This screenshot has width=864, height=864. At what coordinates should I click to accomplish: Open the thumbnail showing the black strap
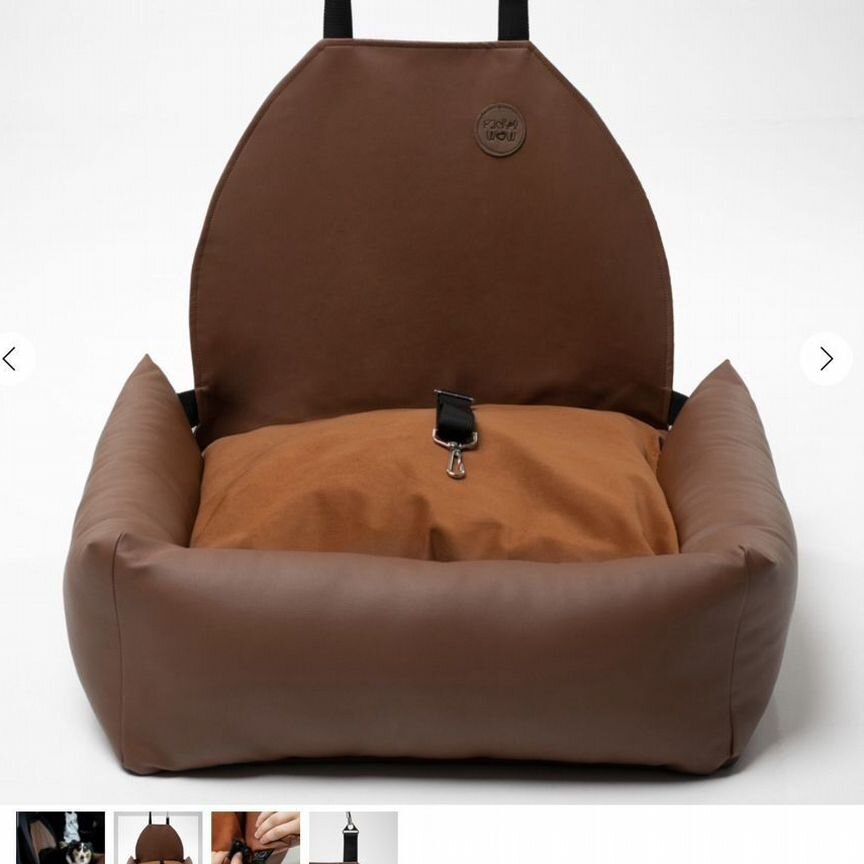tap(353, 838)
